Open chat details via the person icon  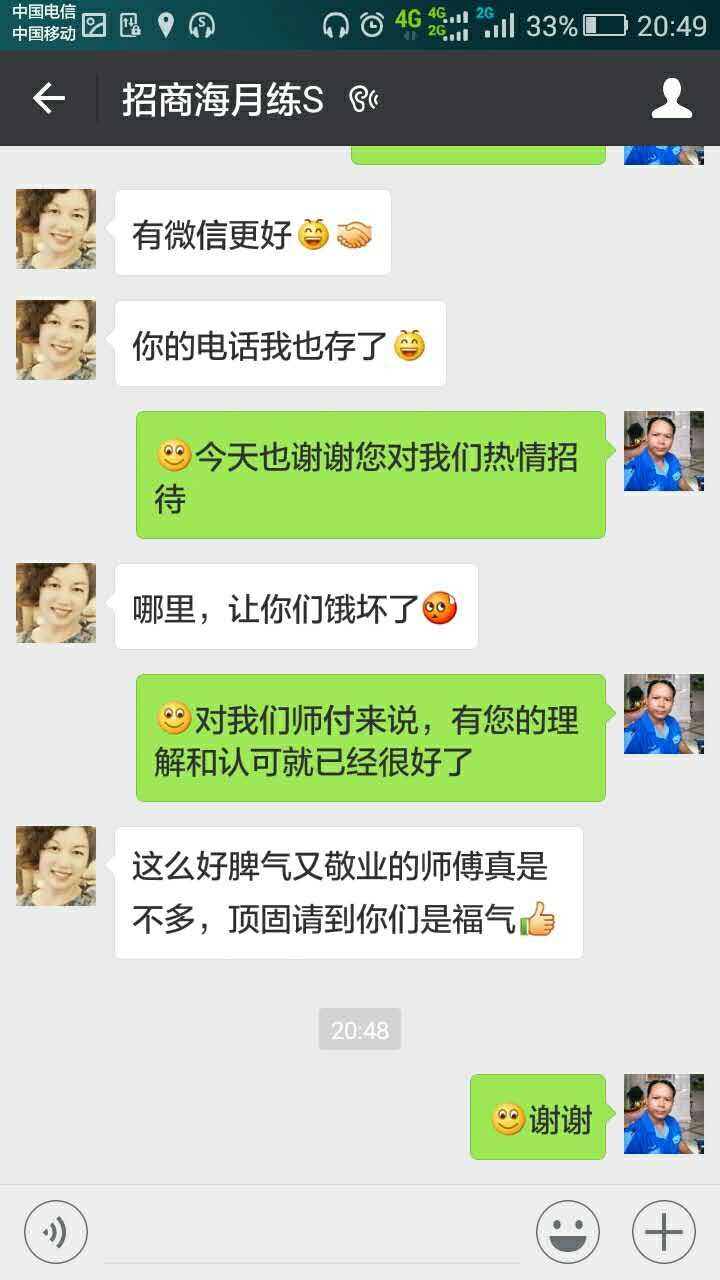tap(672, 99)
